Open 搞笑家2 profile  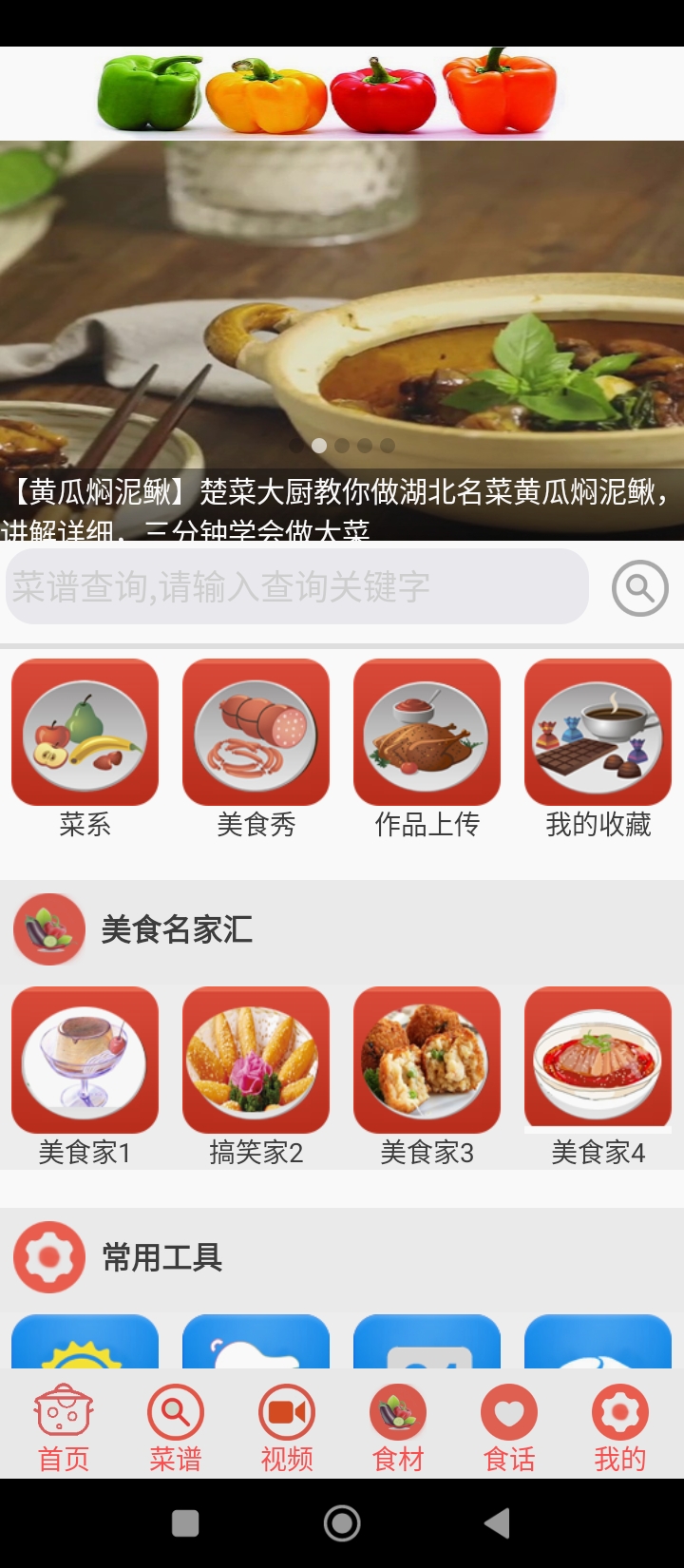click(x=256, y=1076)
